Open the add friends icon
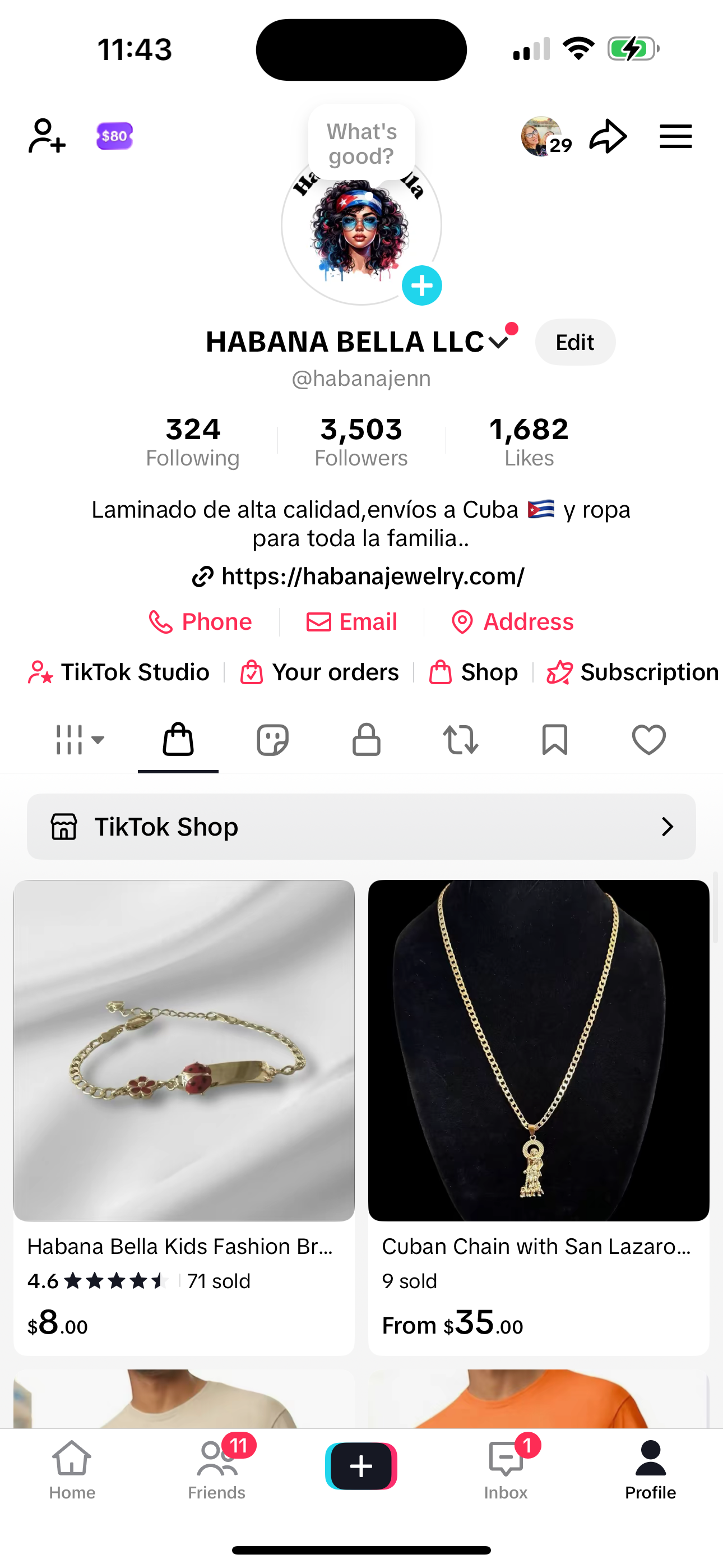Image resolution: width=723 pixels, height=1568 pixels. (47, 136)
